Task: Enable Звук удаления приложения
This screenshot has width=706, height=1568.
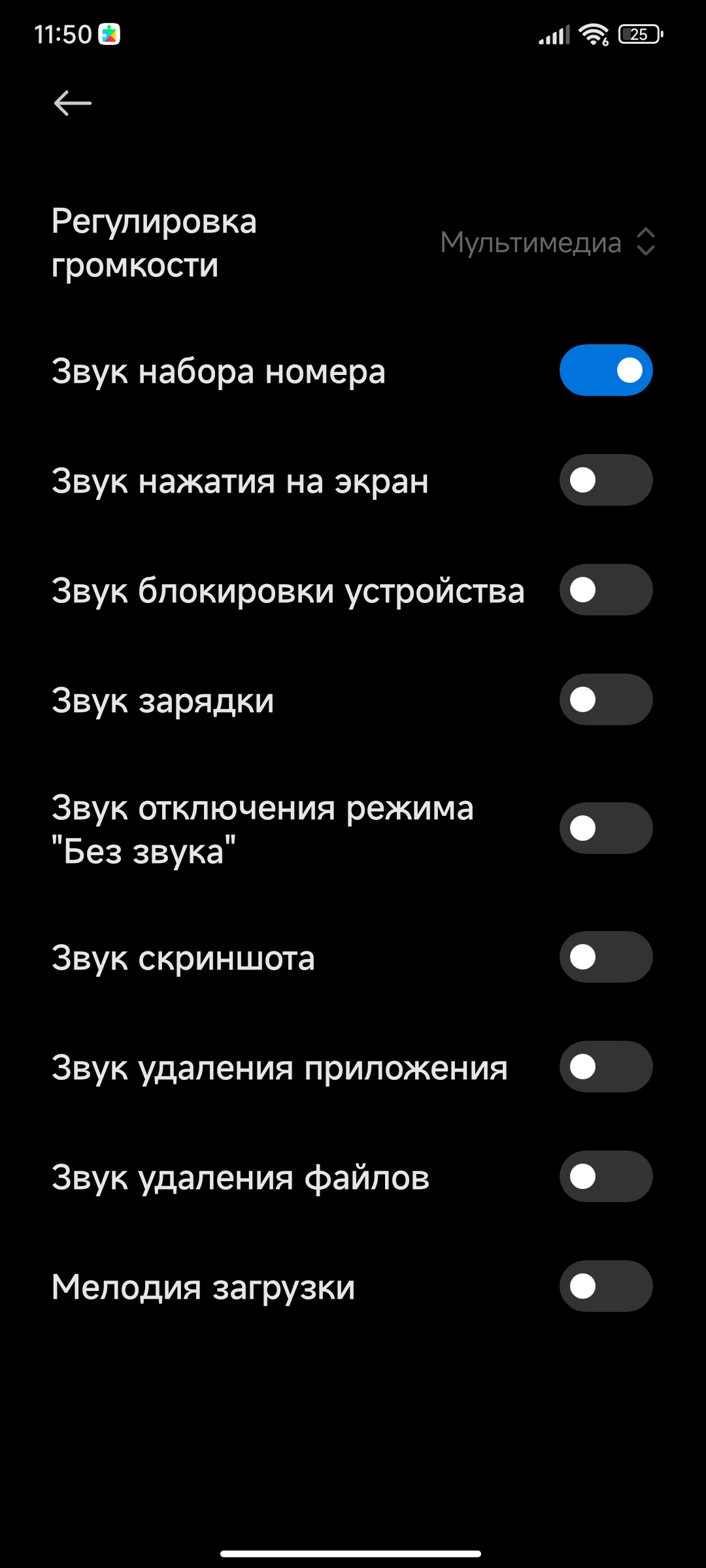Action: 606,1067
